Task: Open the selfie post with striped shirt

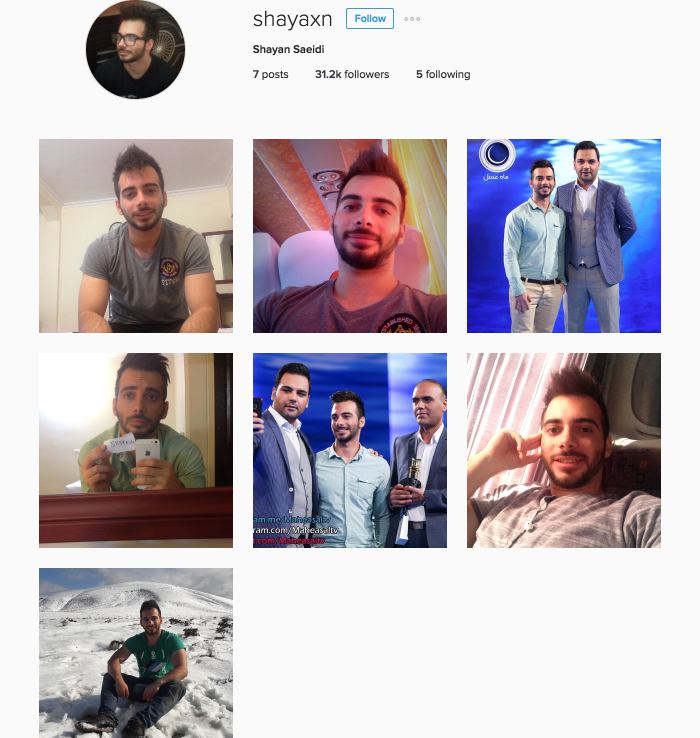Action: (564, 450)
